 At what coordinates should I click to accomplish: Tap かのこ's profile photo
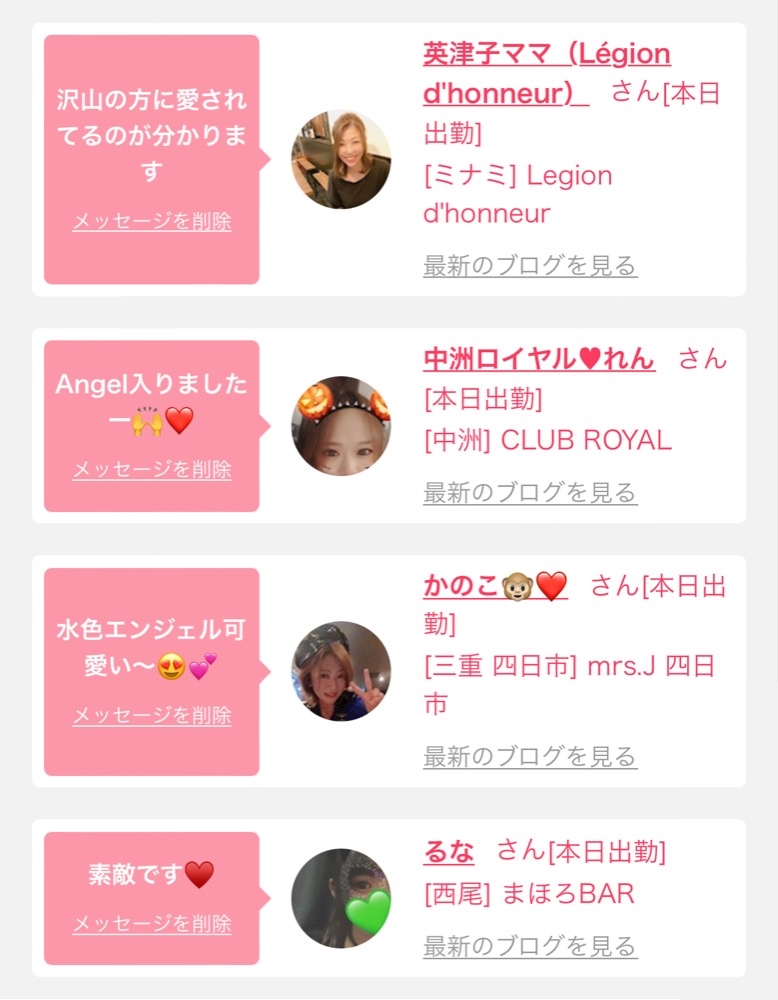click(x=341, y=672)
